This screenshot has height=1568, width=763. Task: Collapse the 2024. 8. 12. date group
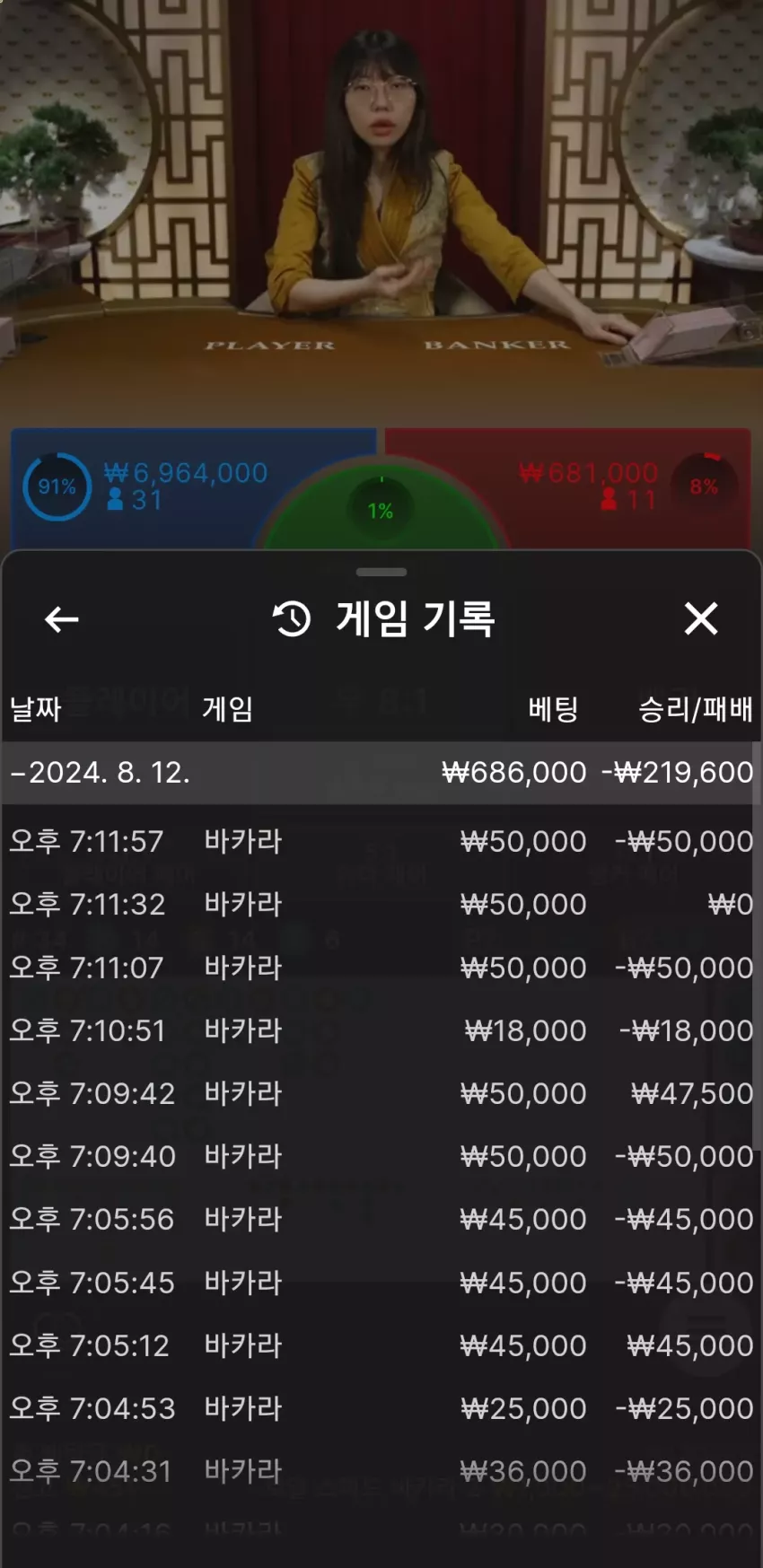point(381,773)
